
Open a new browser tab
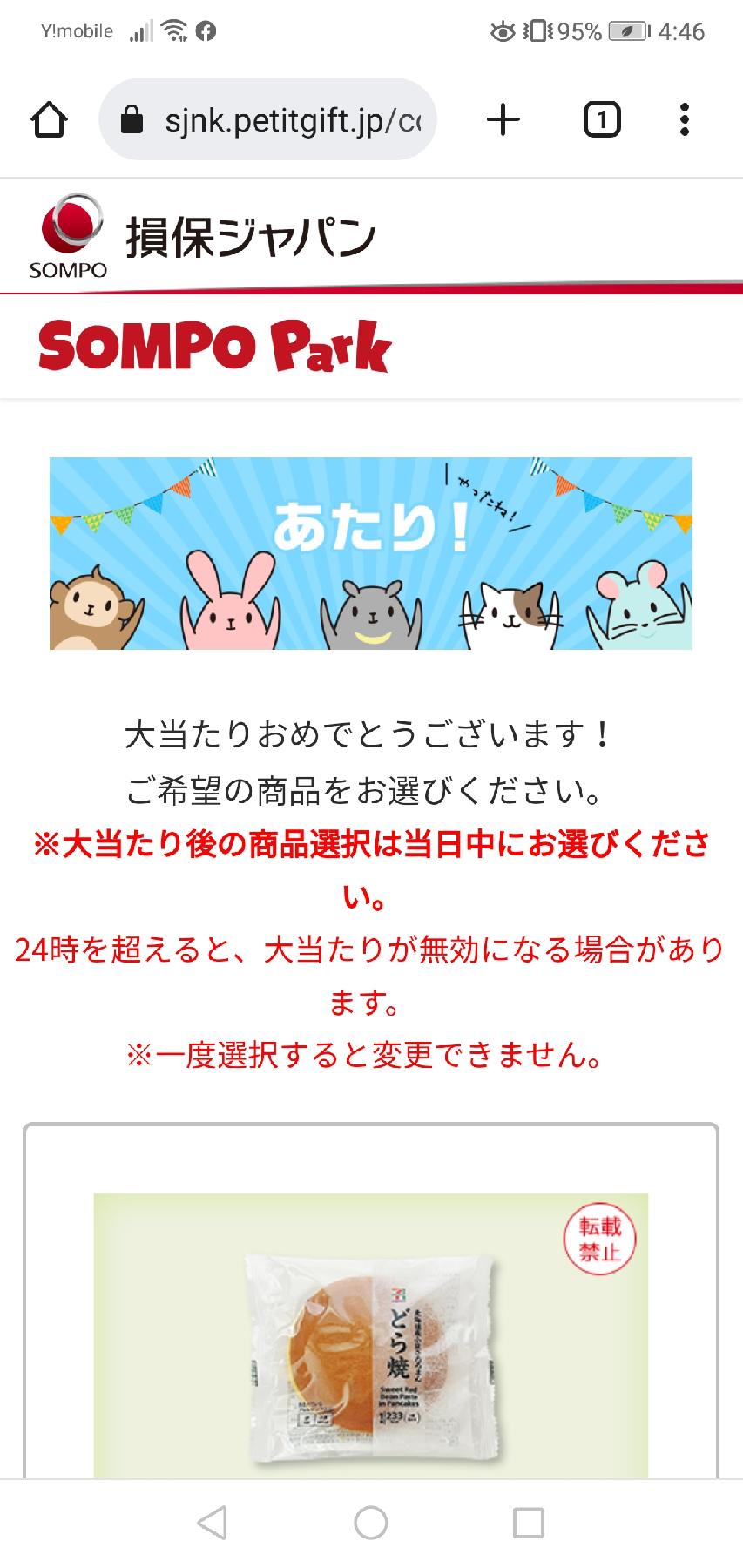click(x=503, y=119)
